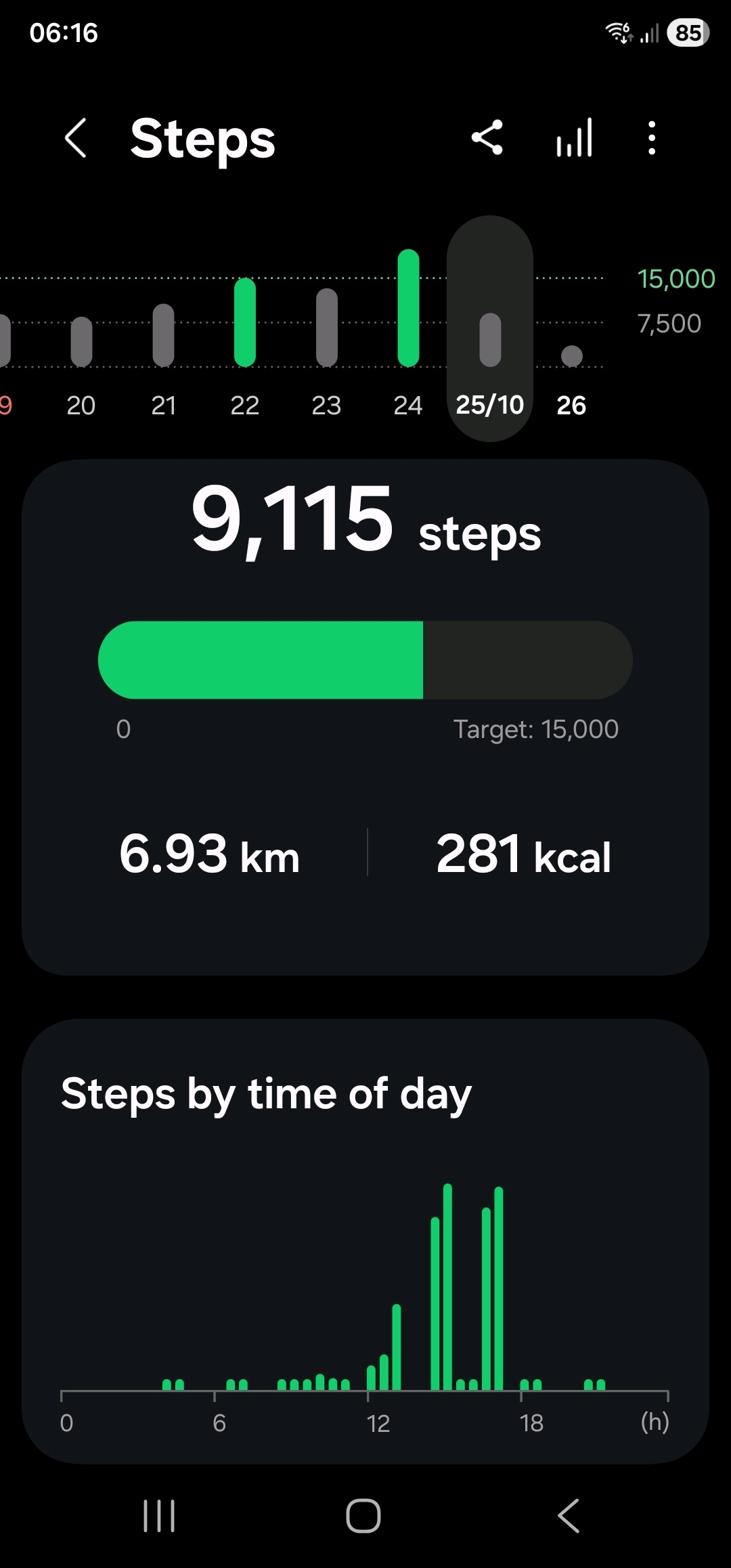Viewport: 731px width, 1568px height.
Task: Show steps for day 24
Action: [408, 359]
